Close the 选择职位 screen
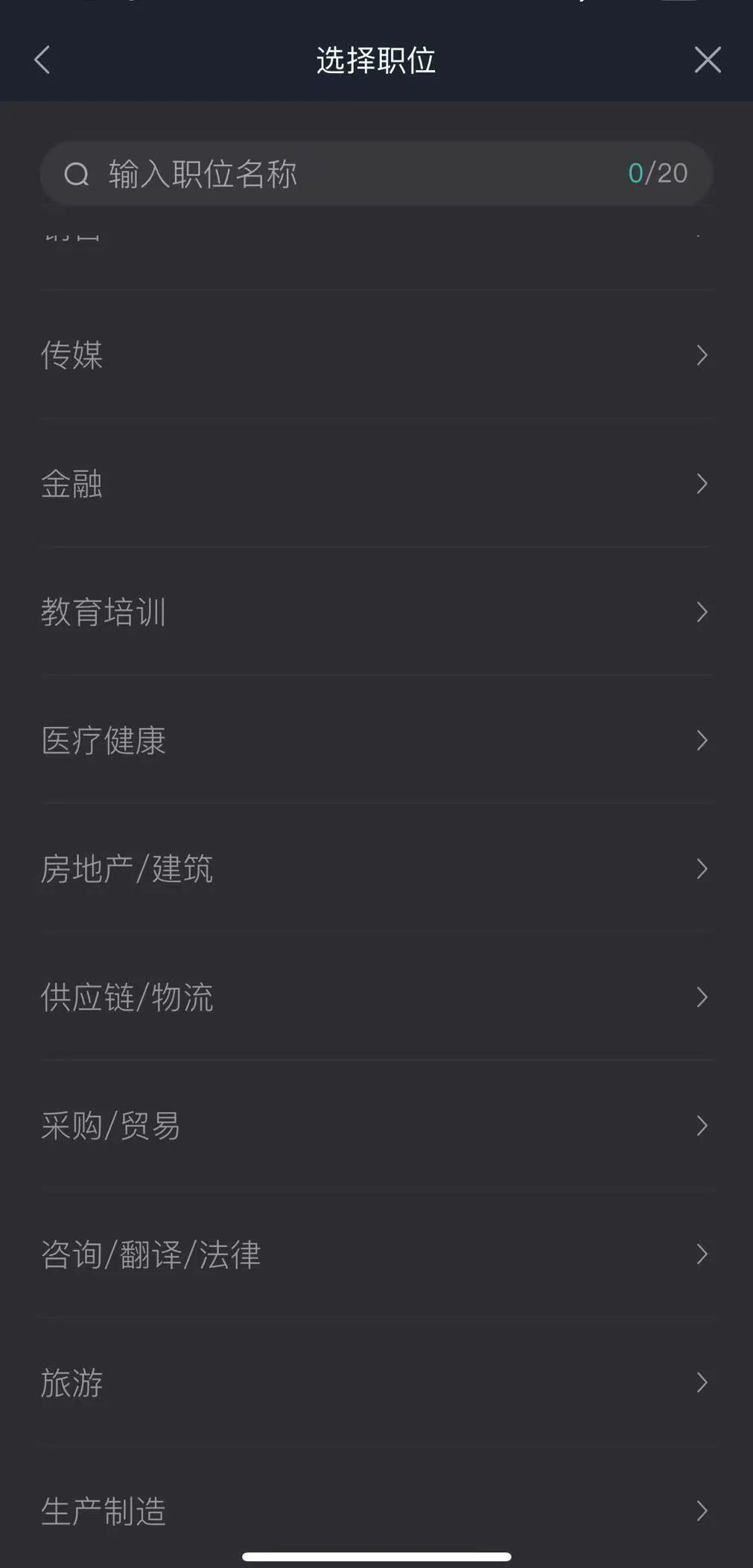This screenshot has width=753, height=1568. pyautogui.click(x=707, y=60)
